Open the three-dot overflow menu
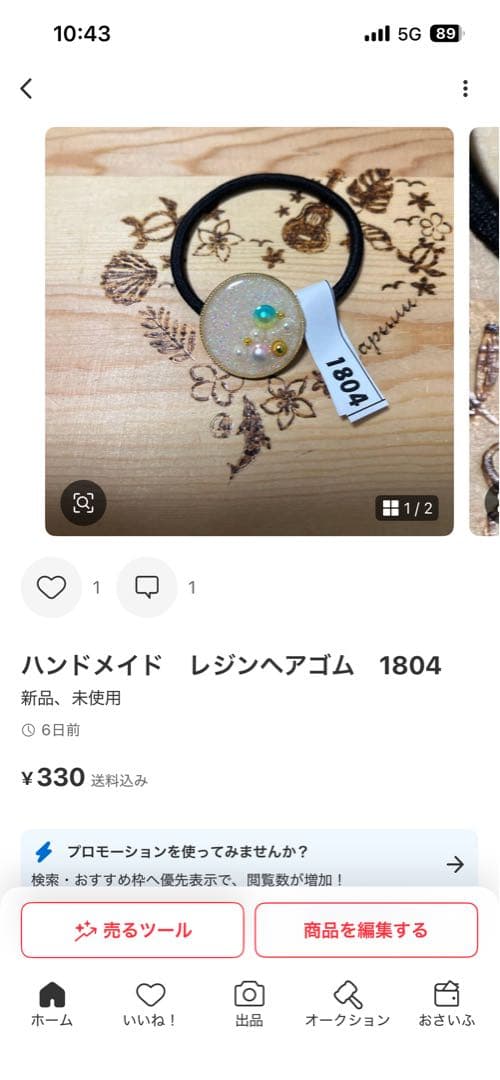 [466, 88]
